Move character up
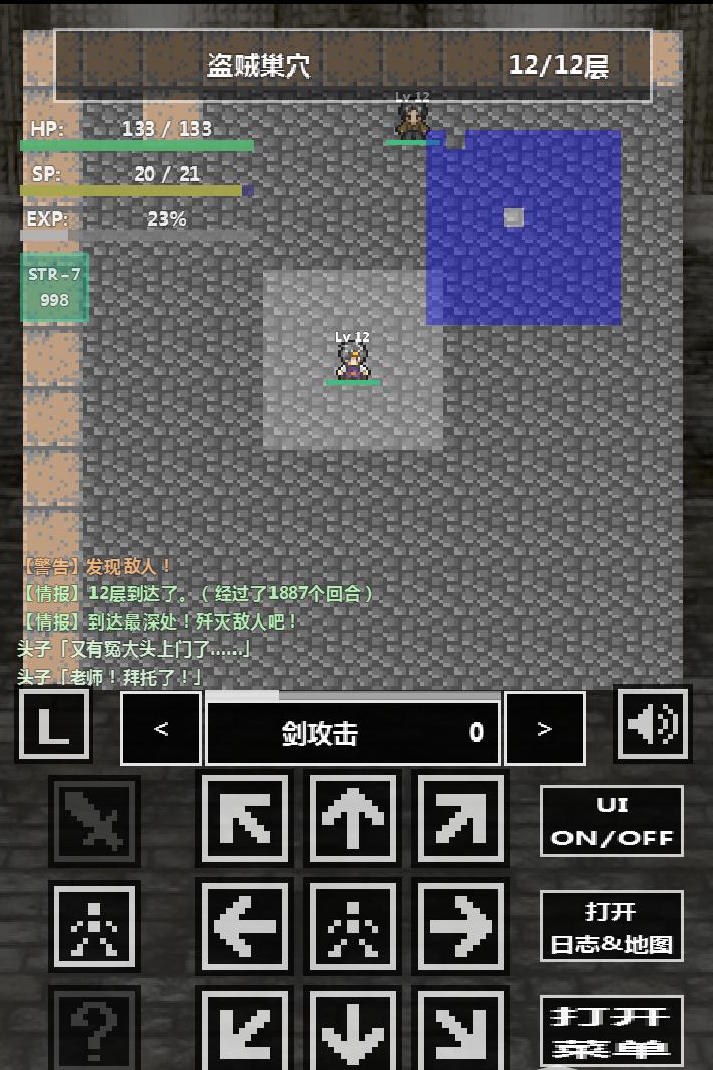The height and width of the screenshot is (1070, 713). (x=352, y=820)
